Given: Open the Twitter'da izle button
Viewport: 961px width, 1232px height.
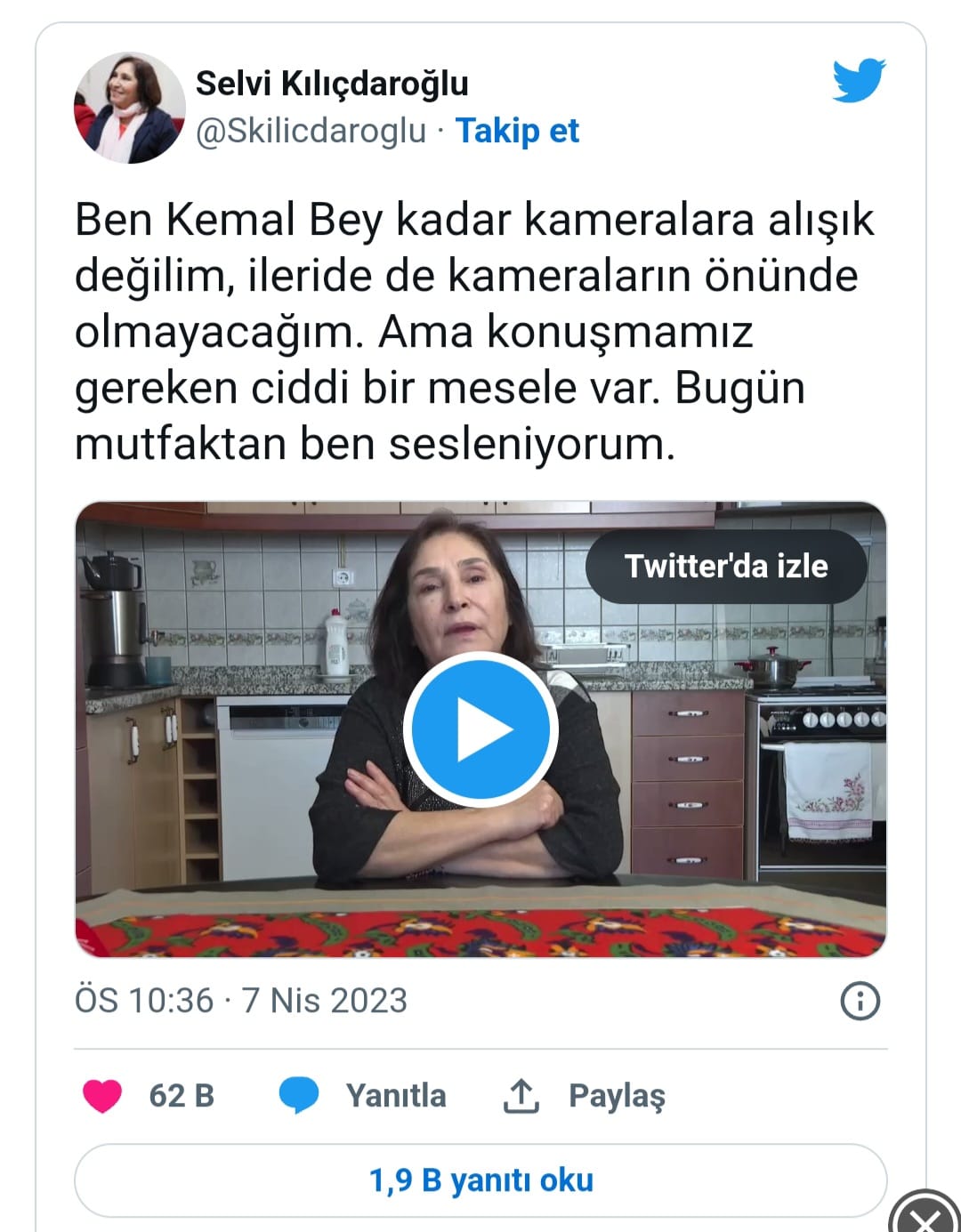Looking at the screenshot, I should pyautogui.click(x=726, y=567).
